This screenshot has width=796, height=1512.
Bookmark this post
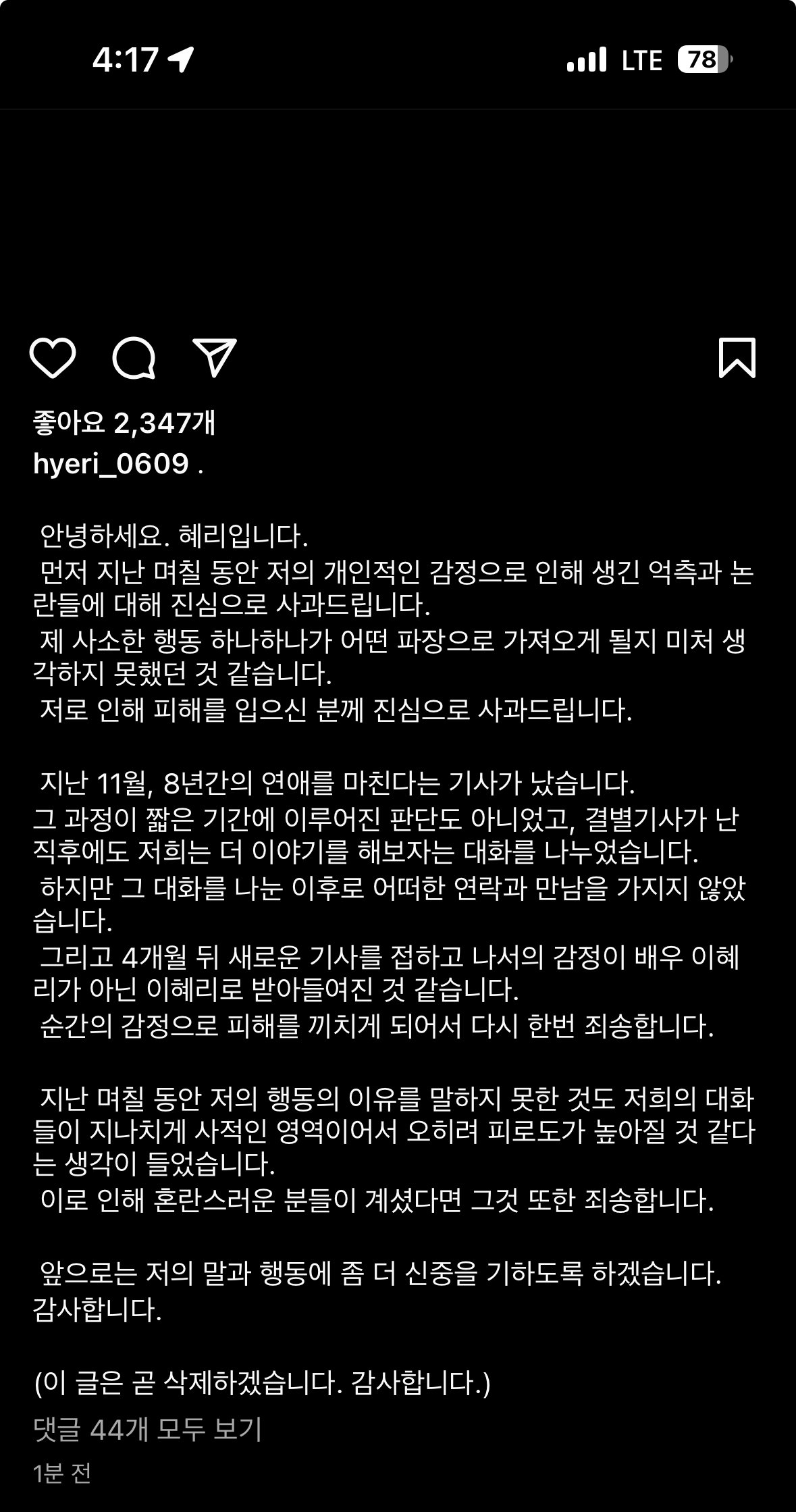click(x=737, y=358)
